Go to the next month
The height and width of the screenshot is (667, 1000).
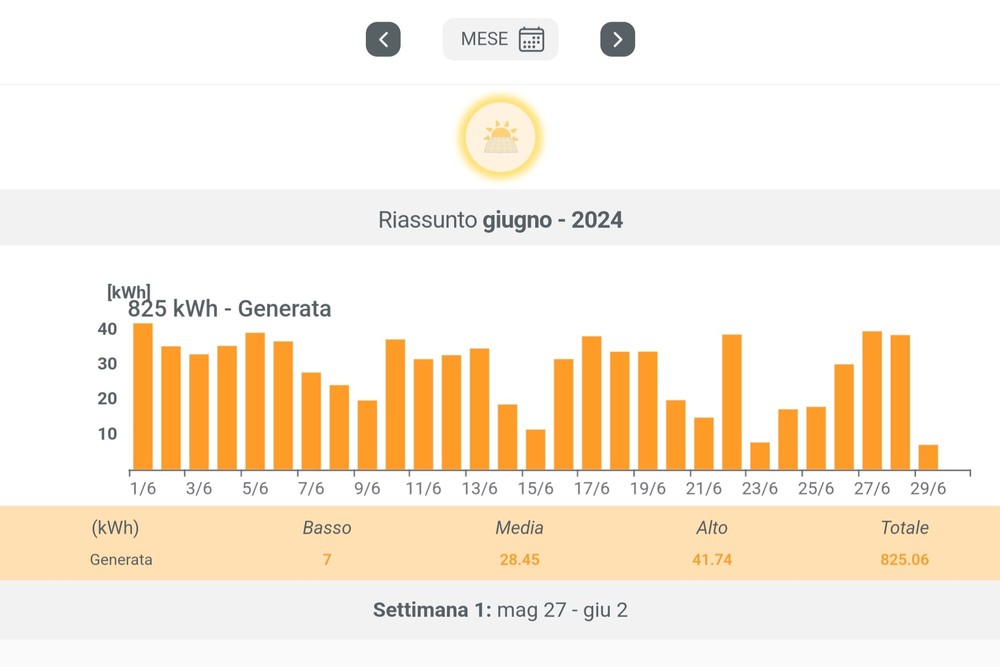[x=617, y=40]
